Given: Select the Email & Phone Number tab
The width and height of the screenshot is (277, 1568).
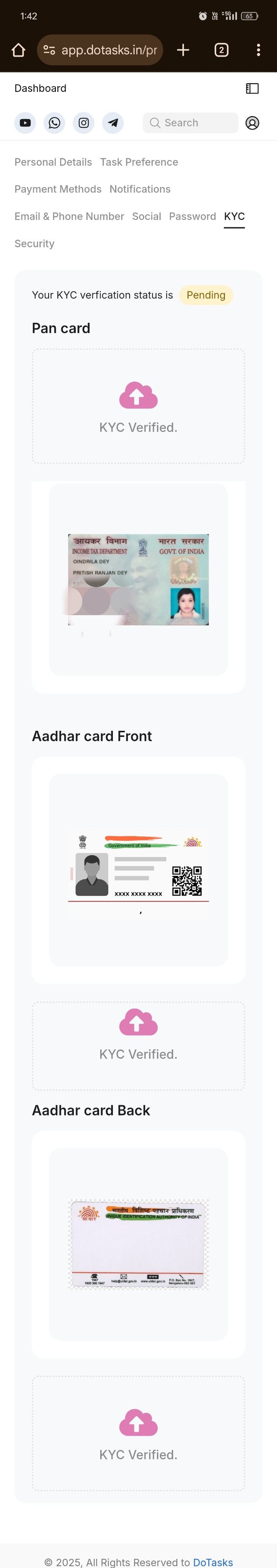Looking at the screenshot, I should click(69, 217).
